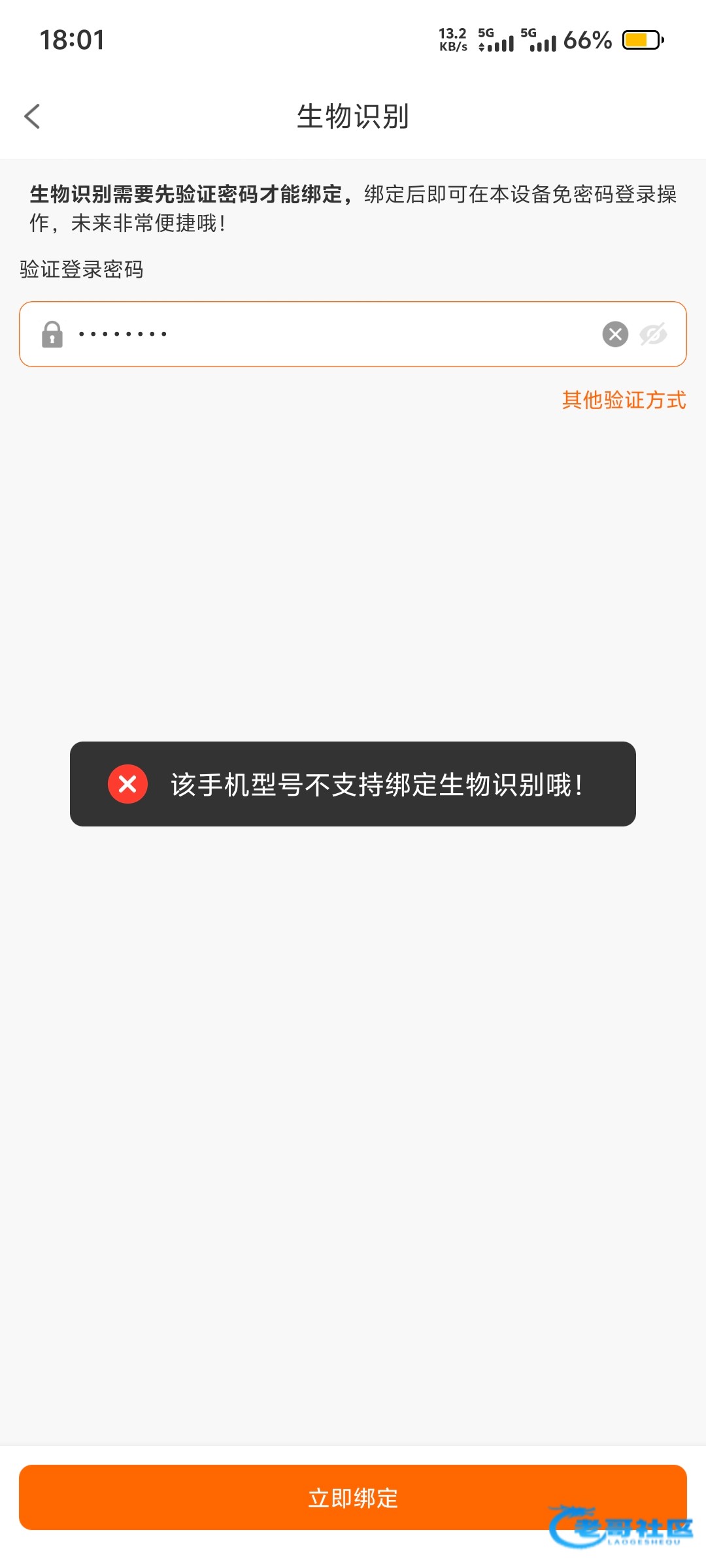The height and width of the screenshot is (1568, 706).
Task: Open 其他验证方式 link
Action: click(x=624, y=400)
